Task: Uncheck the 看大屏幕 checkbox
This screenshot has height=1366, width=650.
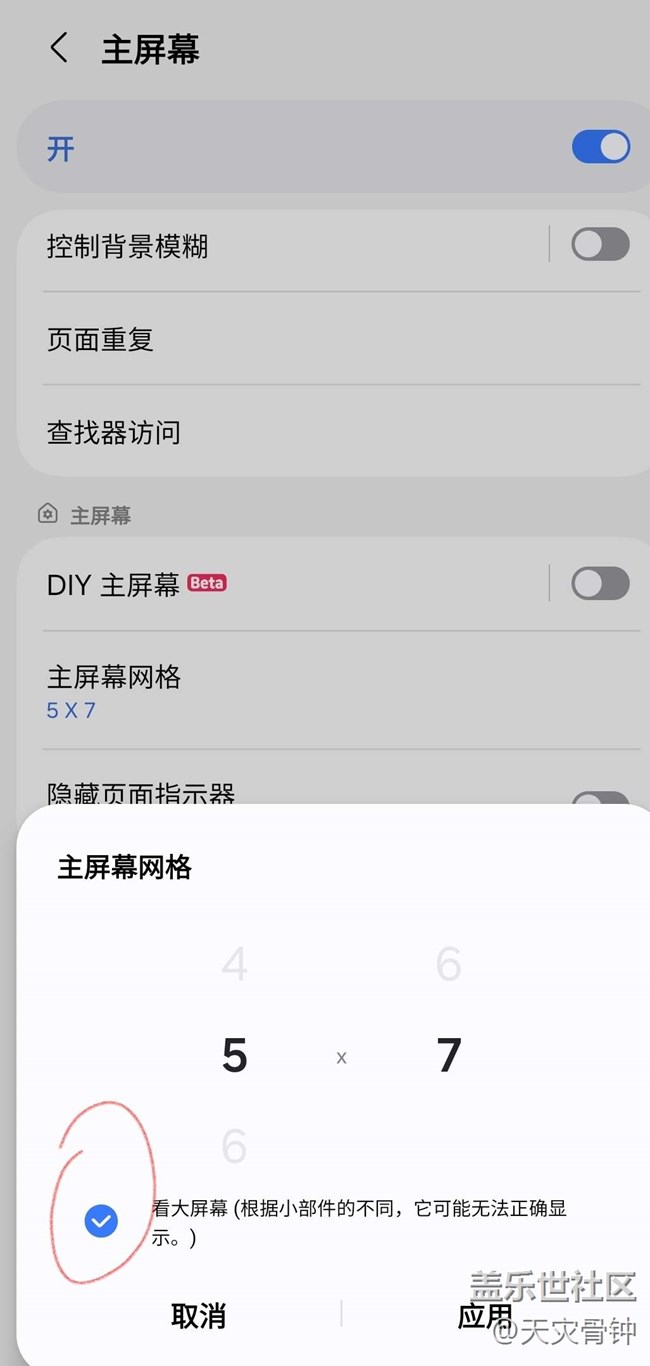Action: tap(101, 1220)
